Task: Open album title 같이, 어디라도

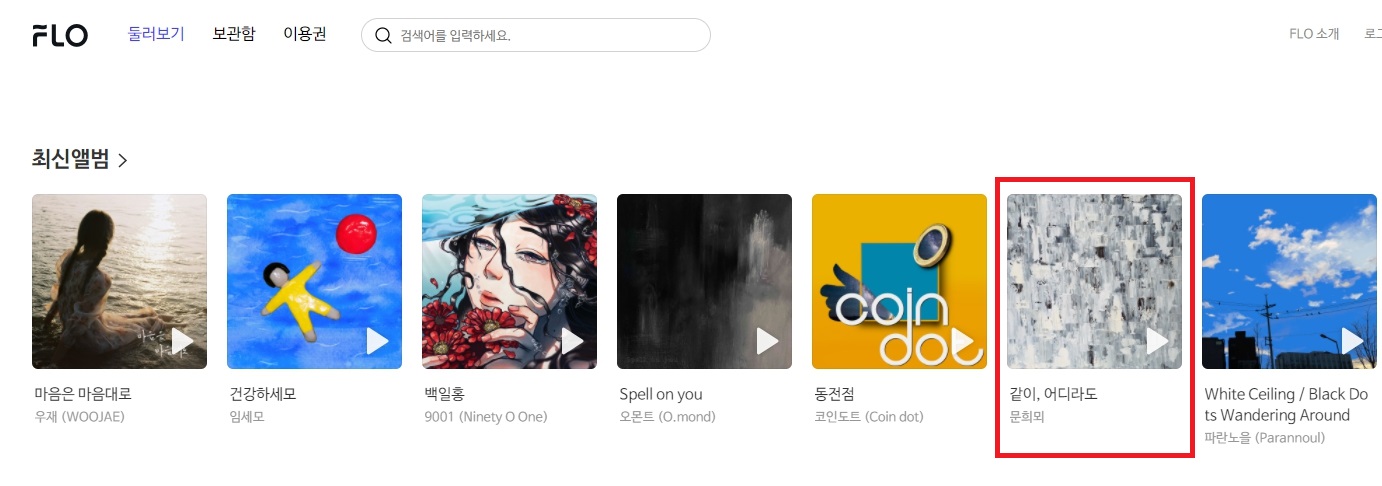Action: (x=1053, y=394)
